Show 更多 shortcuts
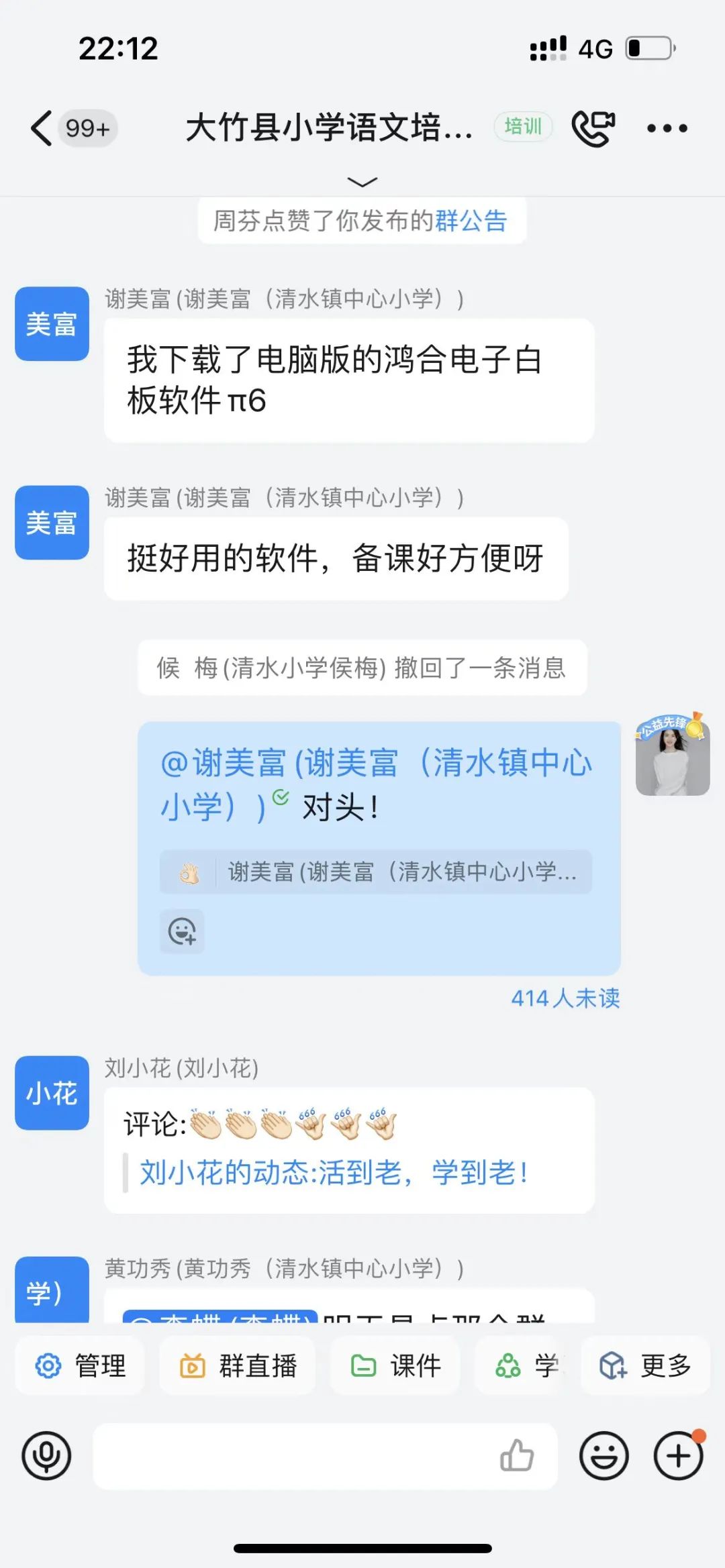The height and width of the screenshot is (1568, 725). [645, 1365]
